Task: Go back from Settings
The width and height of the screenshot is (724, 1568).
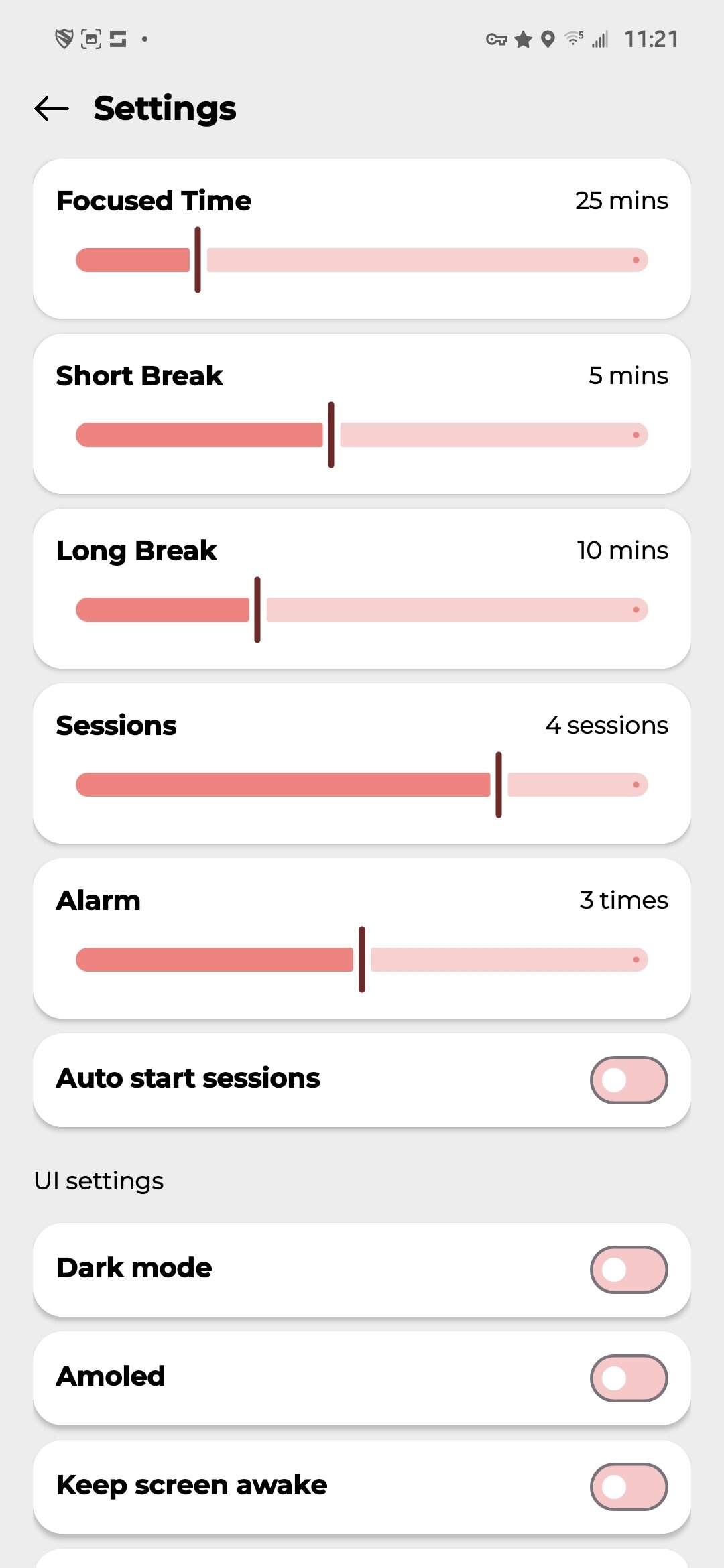Action: click(x=52, y=109)
